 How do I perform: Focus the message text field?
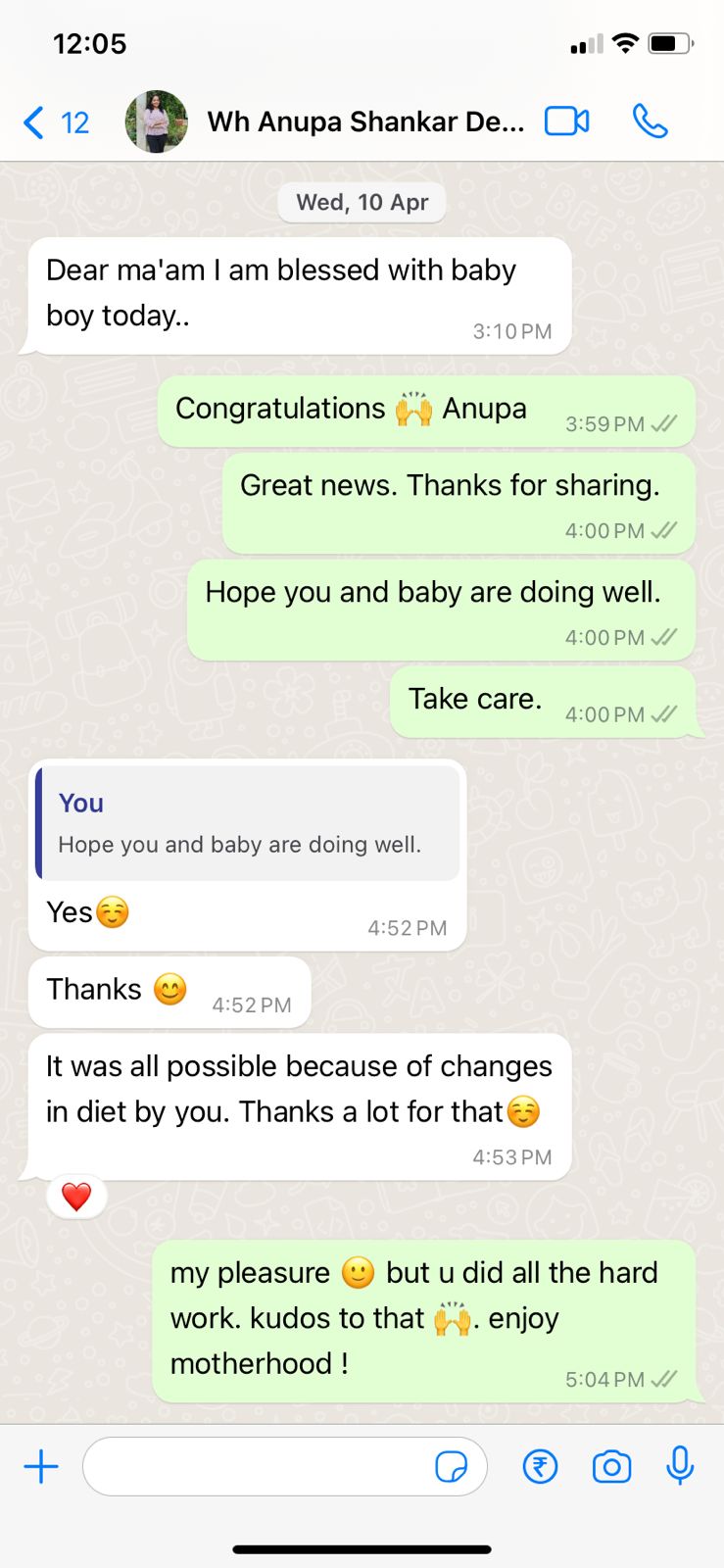click(x=255, y=1467)
